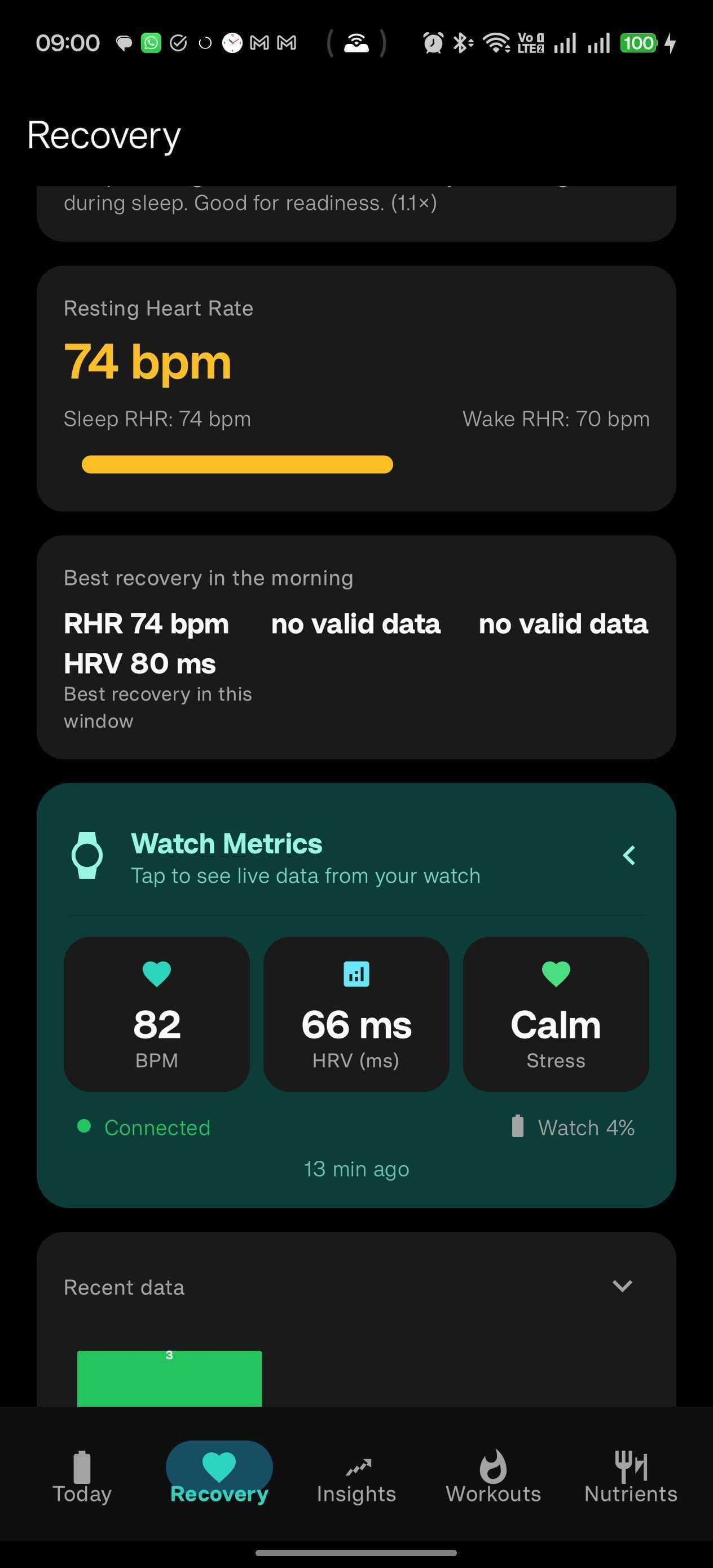The width and height of the screenshot is (713, 1568).
Task: Toggle the green Connected status indicator
Action: 84,1127
